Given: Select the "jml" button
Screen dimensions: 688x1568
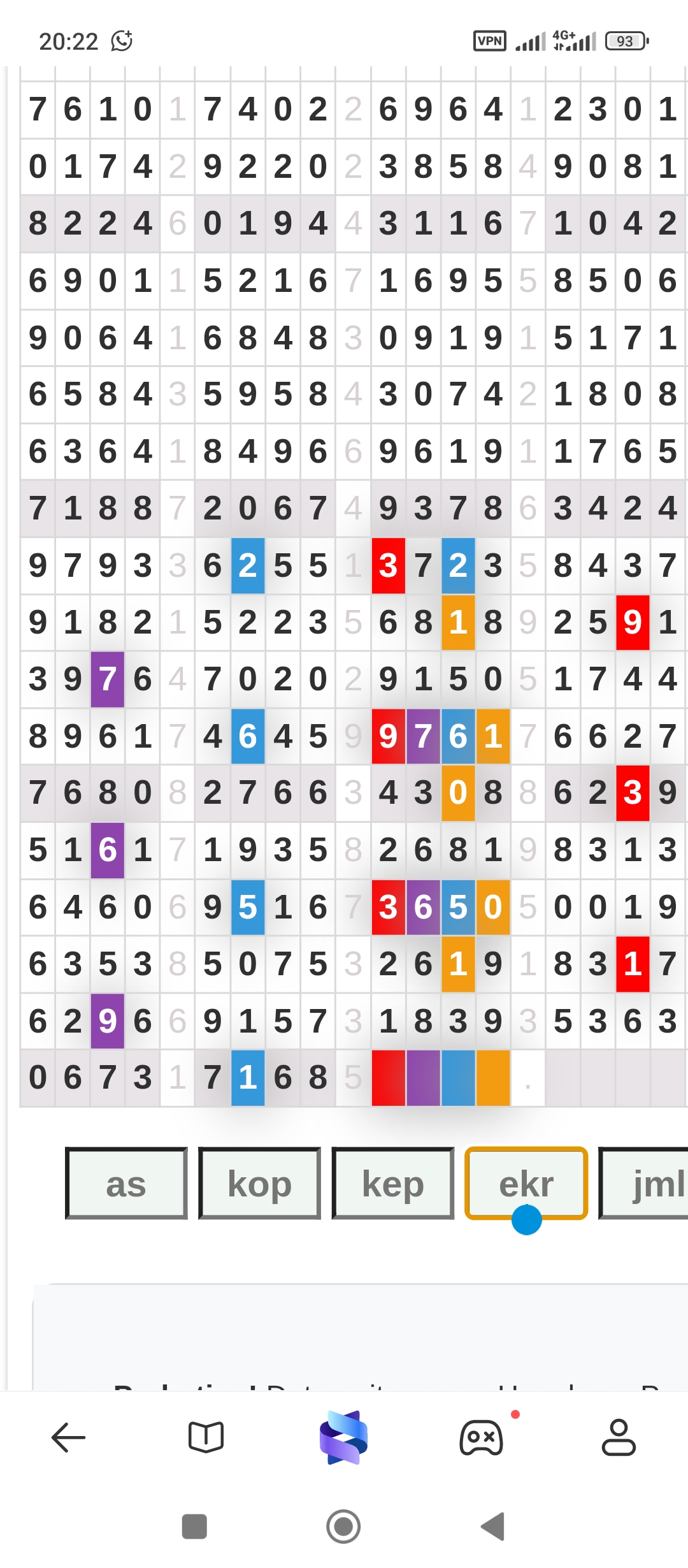Looking at the screenshot, I should click(x=644, y=1183).
